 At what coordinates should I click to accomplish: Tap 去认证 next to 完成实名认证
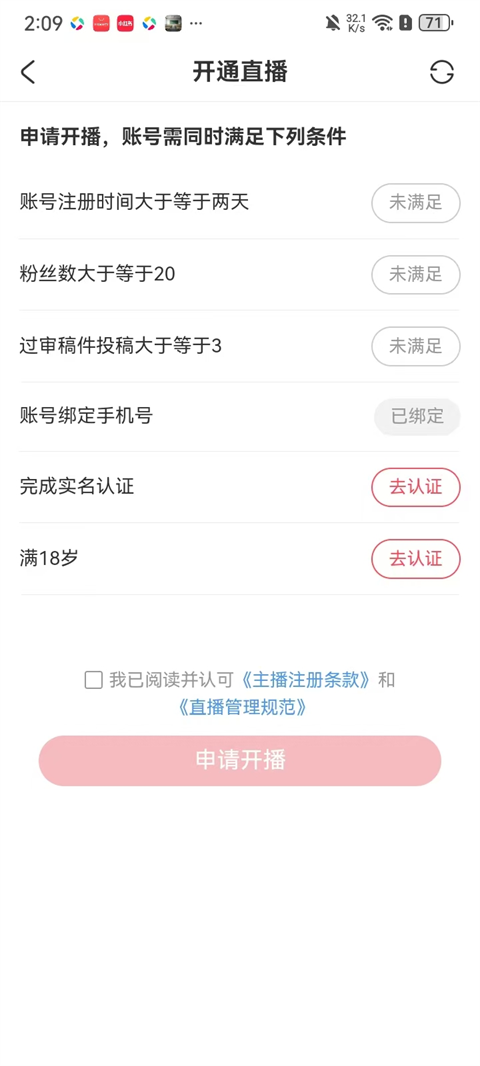click(415, 487)
